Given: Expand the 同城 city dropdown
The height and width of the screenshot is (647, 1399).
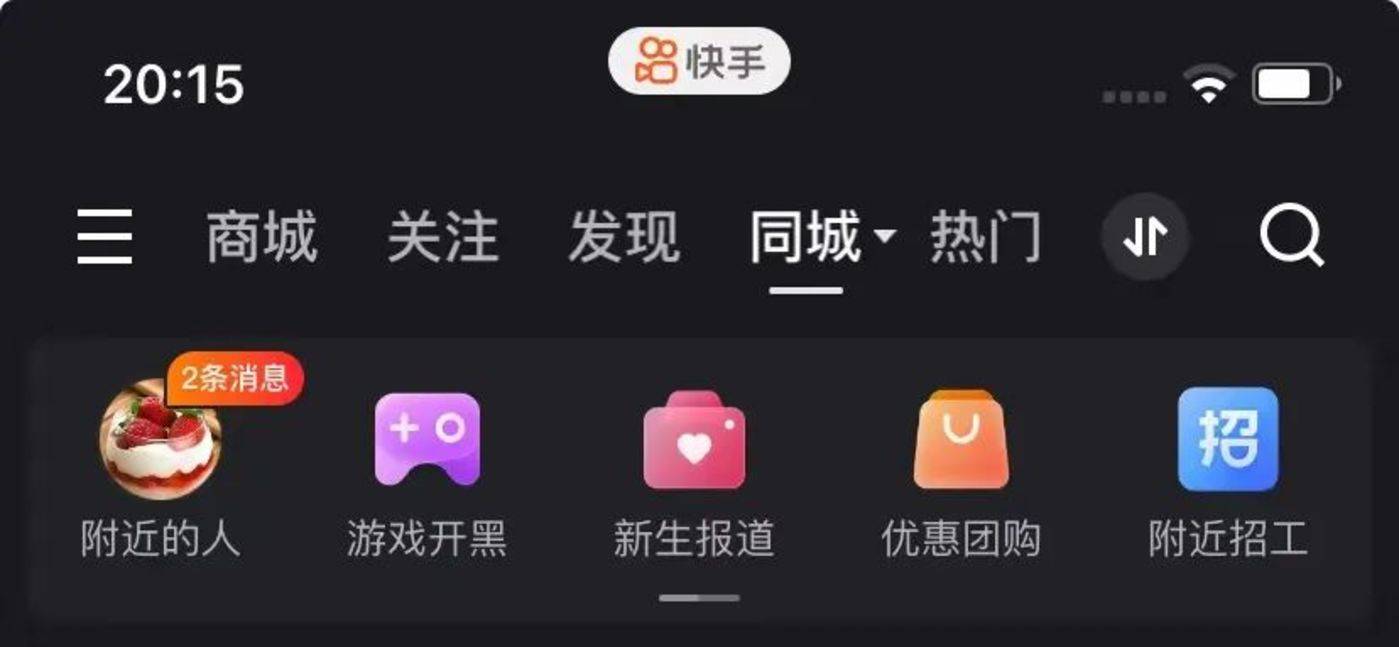Looking at the screenshot, I should click(x=884, y=237).
